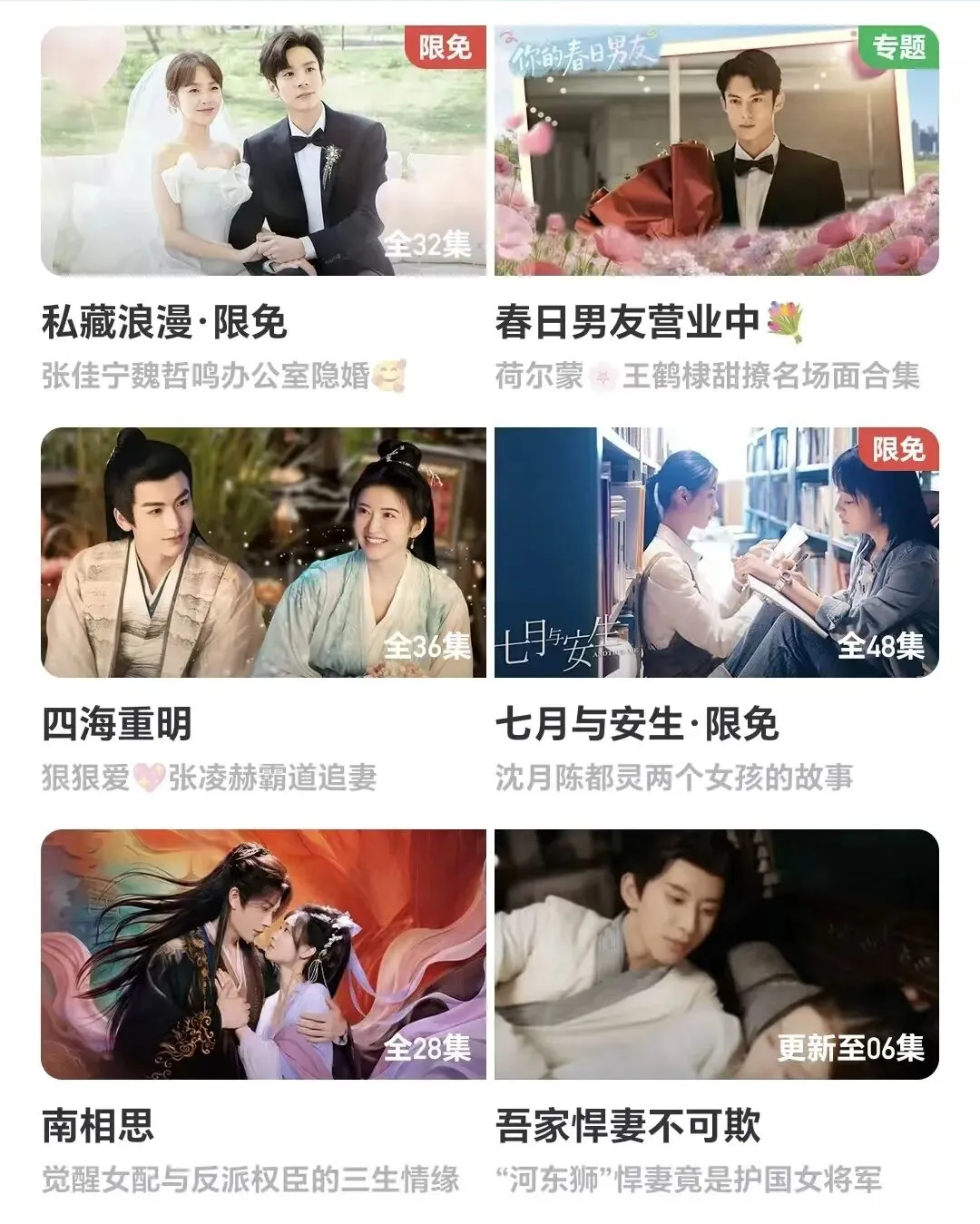
Task: Open the 私藏浪漫·限免 drama card
Action: (263, 152)
